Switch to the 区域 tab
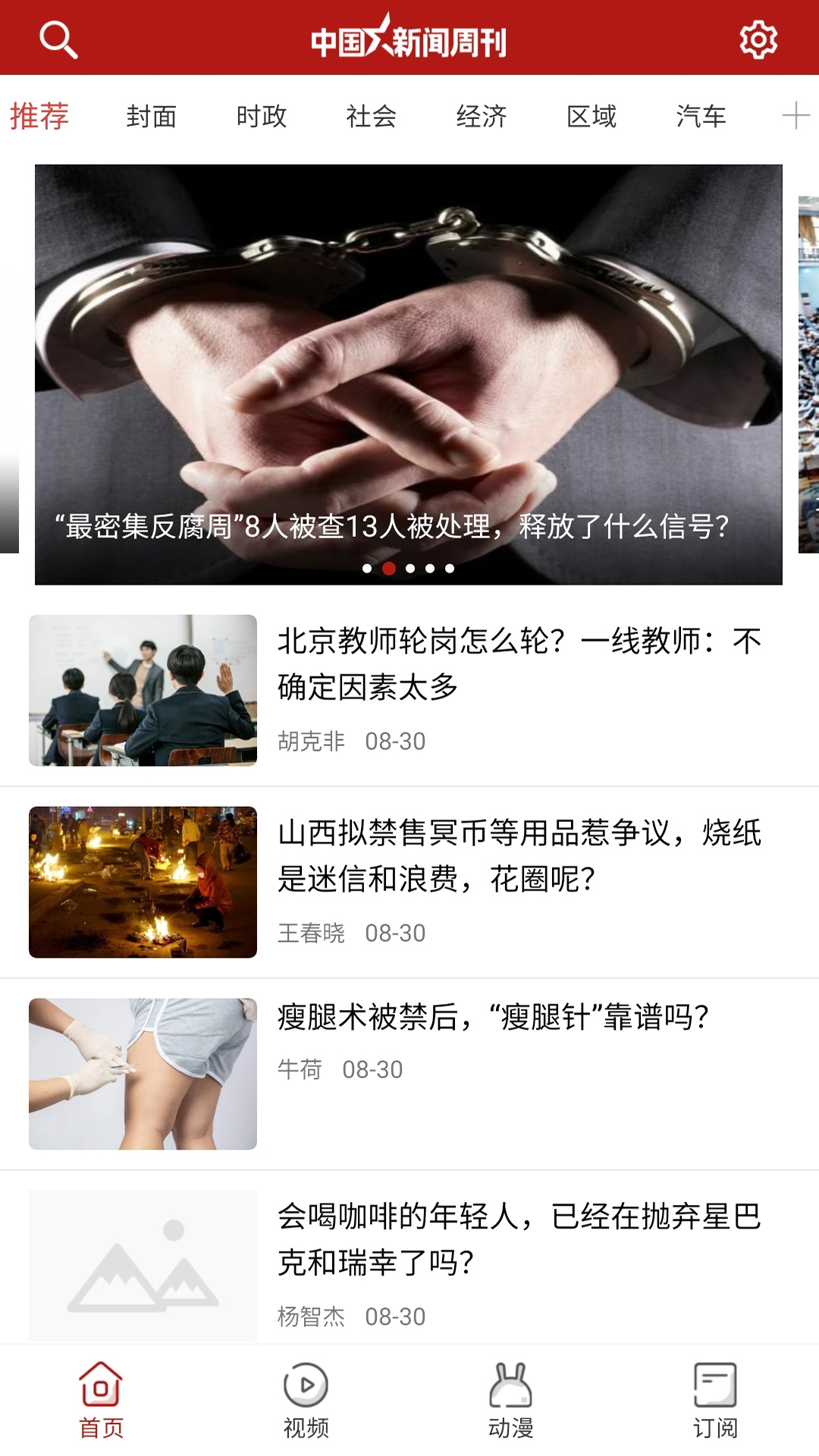Screen dimensions: 819x1456 (x=591, y=117)
